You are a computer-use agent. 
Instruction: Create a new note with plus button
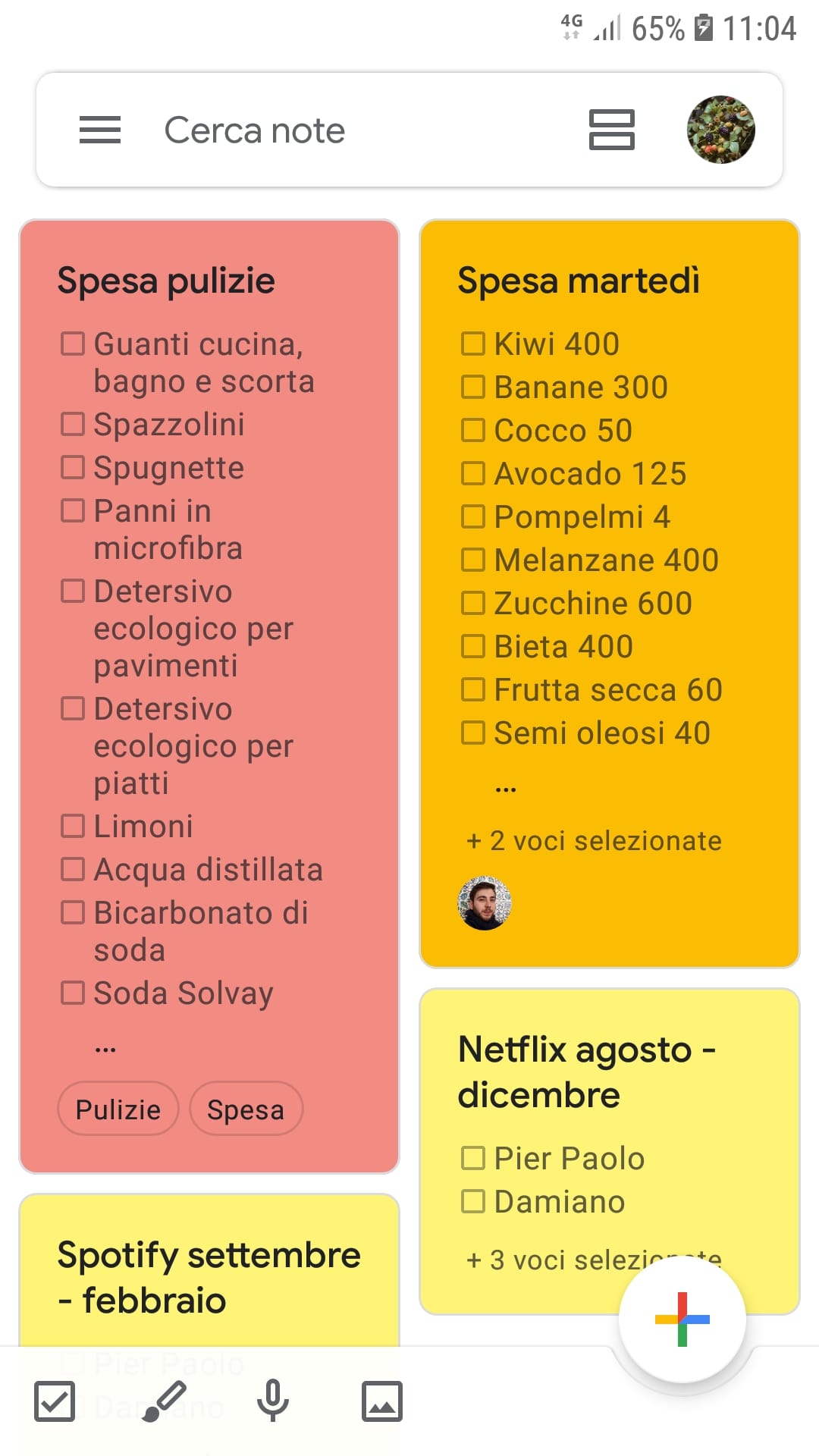(682, 1319)
